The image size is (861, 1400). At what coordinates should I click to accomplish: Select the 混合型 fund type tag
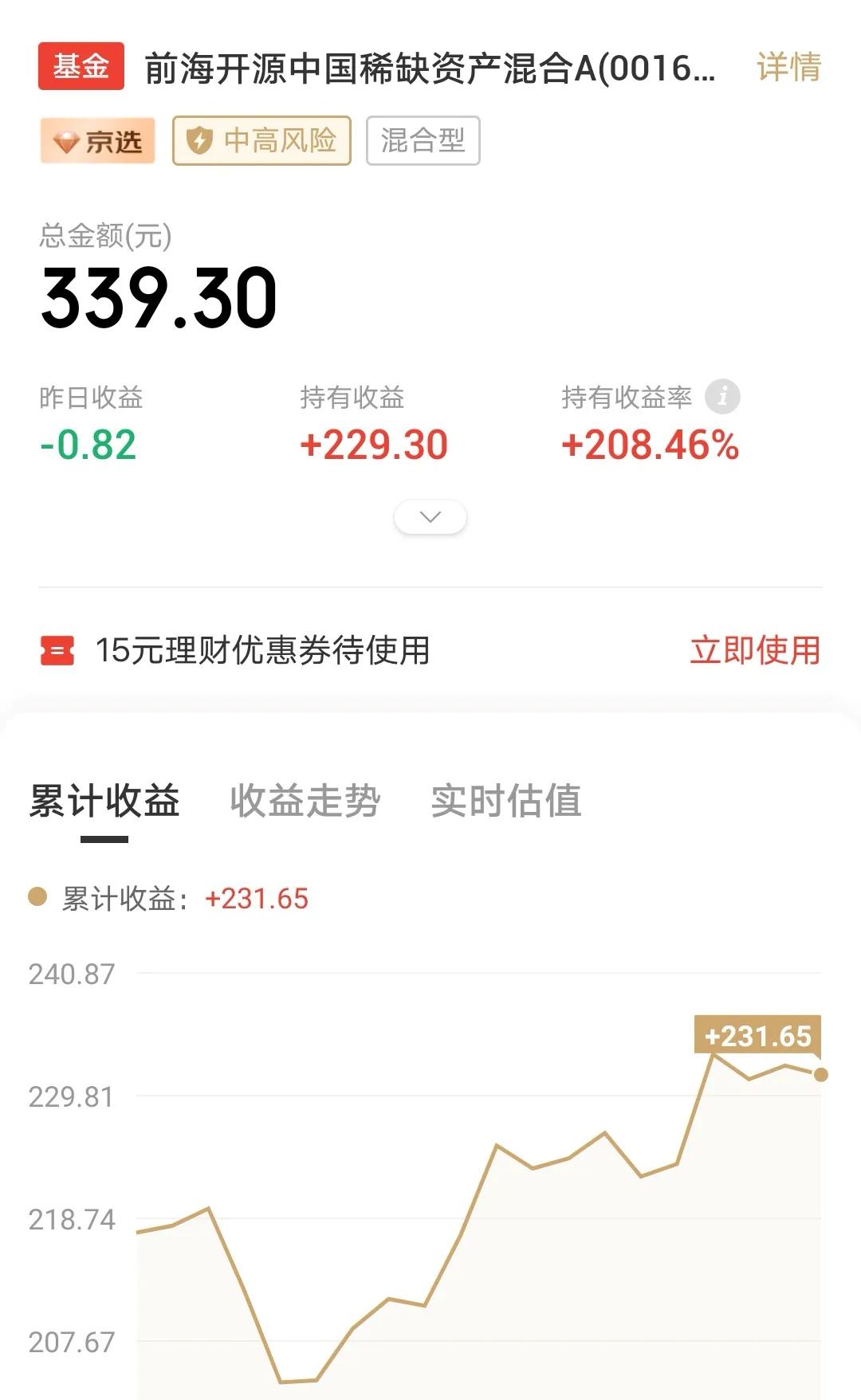pyautogui.click(x=423, y=140)
